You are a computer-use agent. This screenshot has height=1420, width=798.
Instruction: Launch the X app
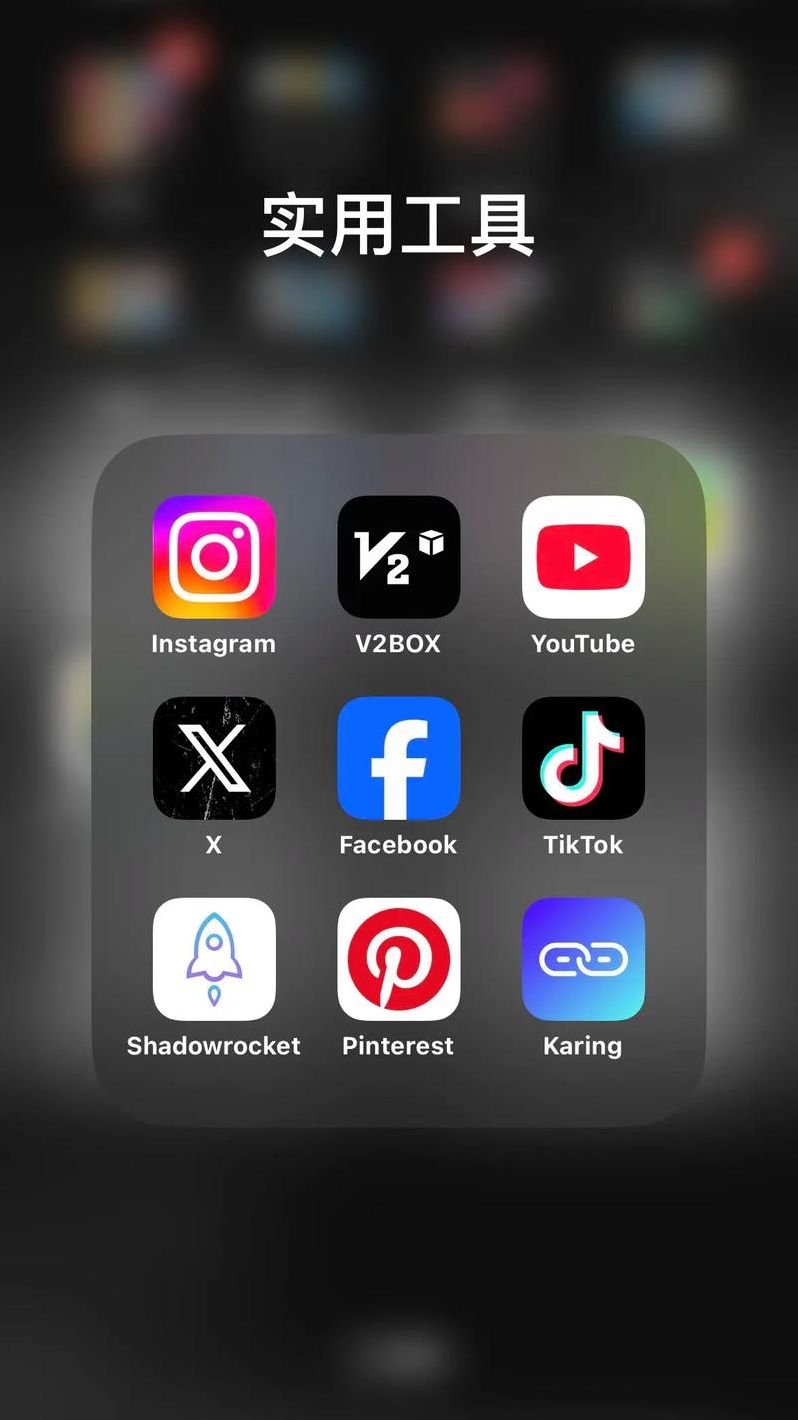[213, 758]
